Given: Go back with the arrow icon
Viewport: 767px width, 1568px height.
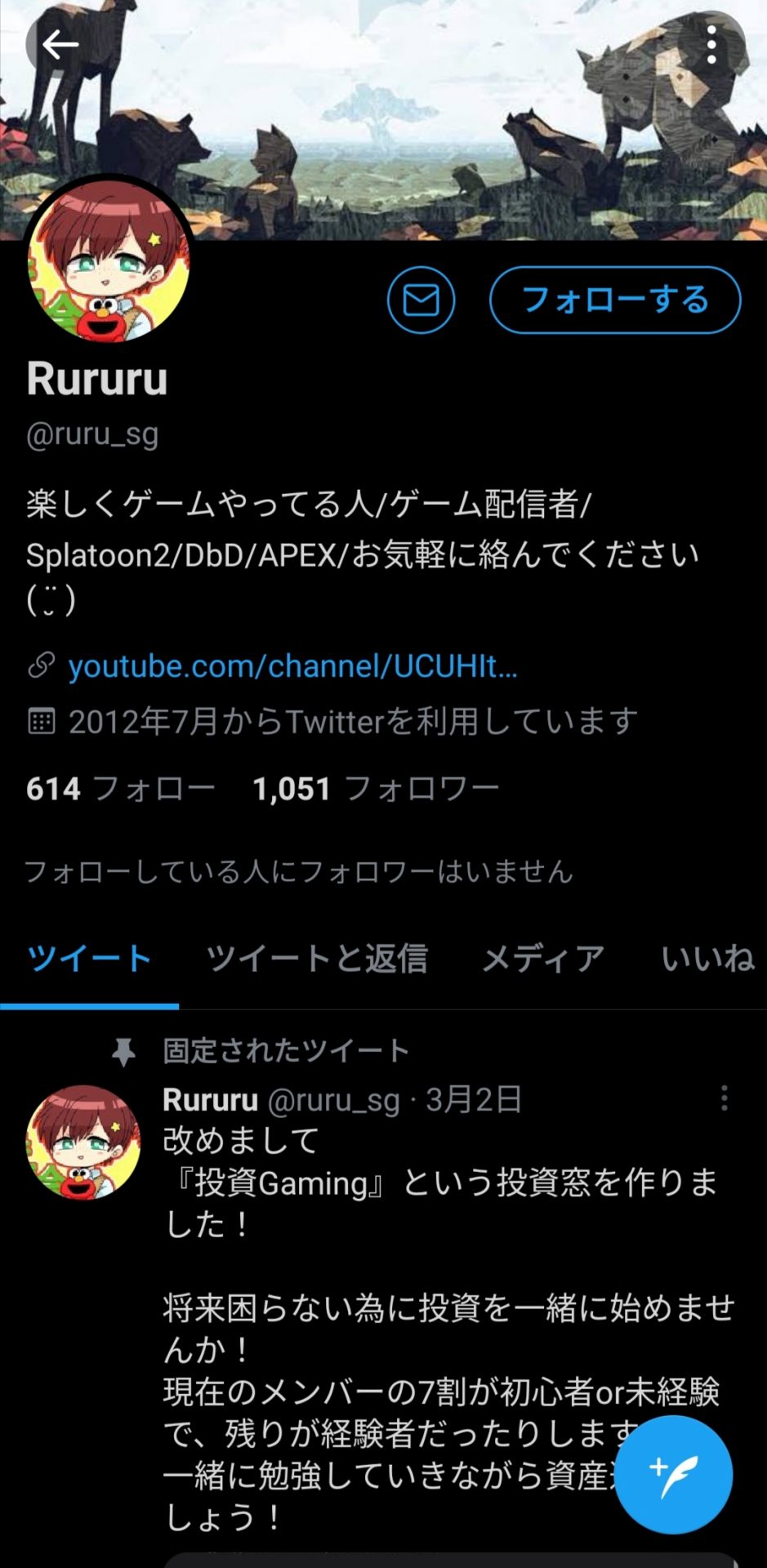Looking at the screenshot, I should click(x=59, y=44).
